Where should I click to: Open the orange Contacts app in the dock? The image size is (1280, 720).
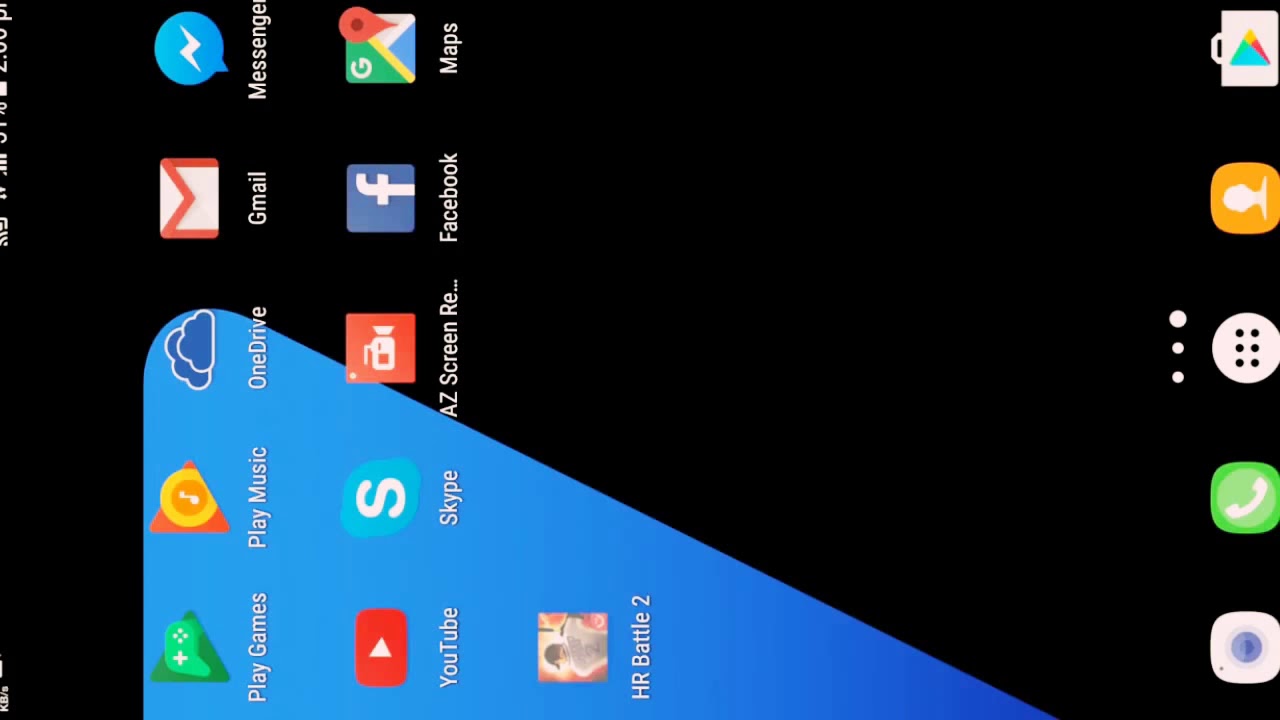click(1245, 198)
